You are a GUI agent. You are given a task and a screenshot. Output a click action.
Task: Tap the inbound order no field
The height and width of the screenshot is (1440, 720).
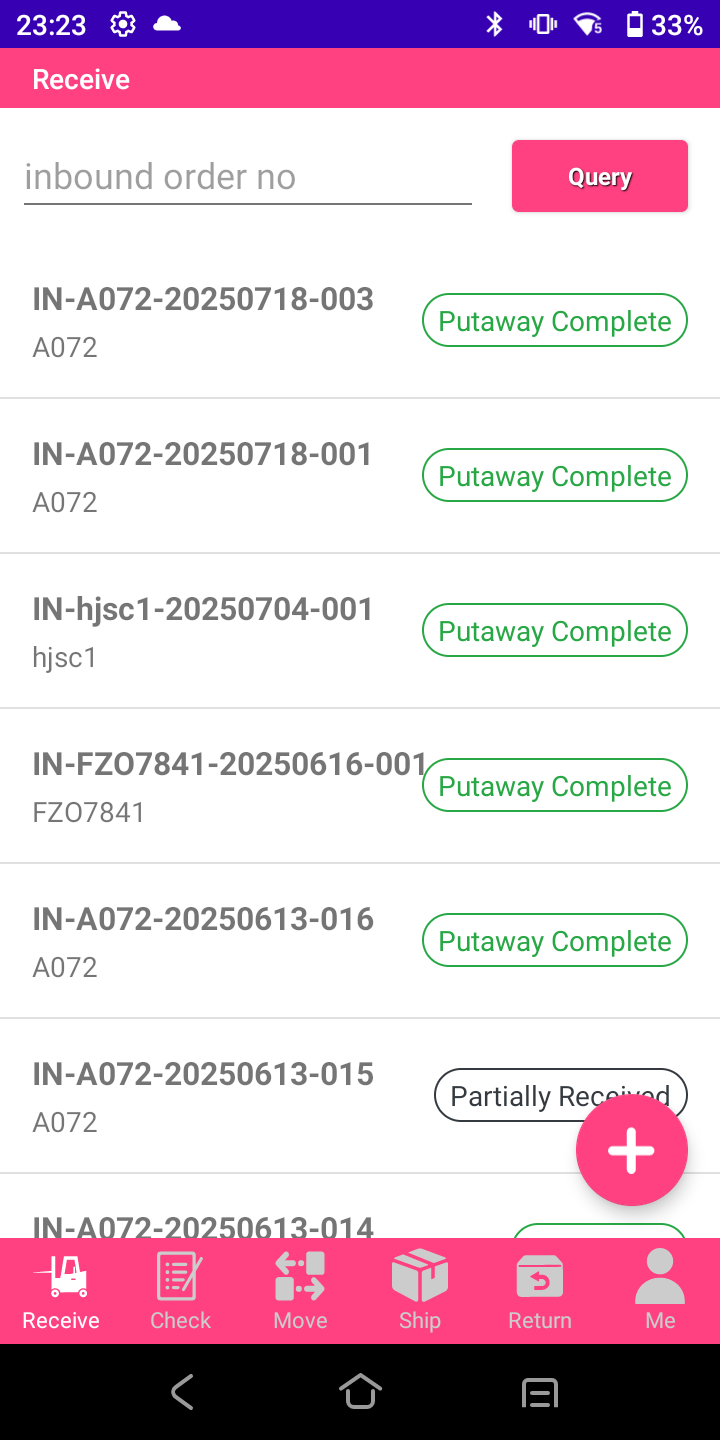tap(247, 177)
